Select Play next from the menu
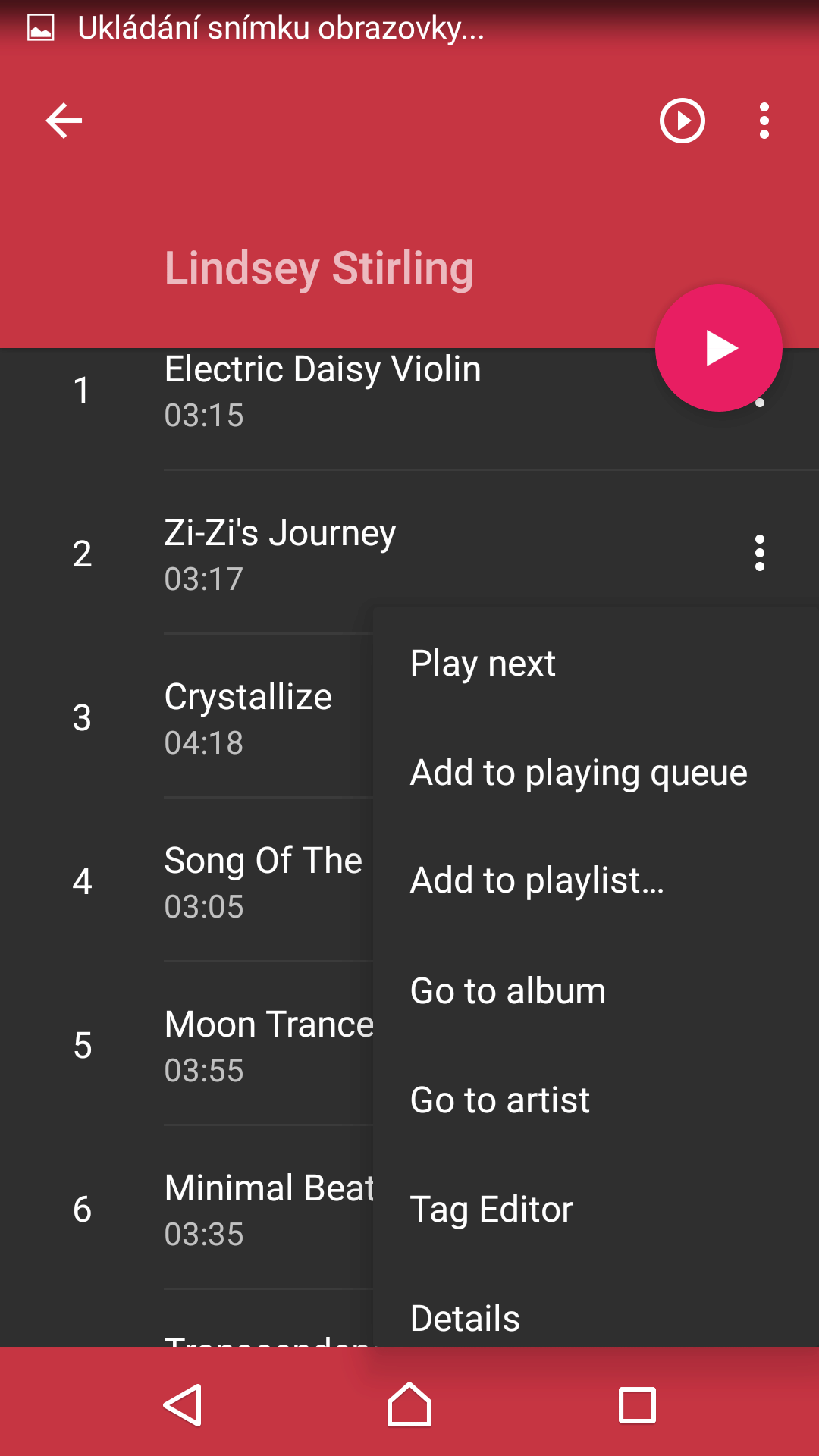Image resolution: width=819 pixels, height=1456 pixels. click(x=596, y=664)
